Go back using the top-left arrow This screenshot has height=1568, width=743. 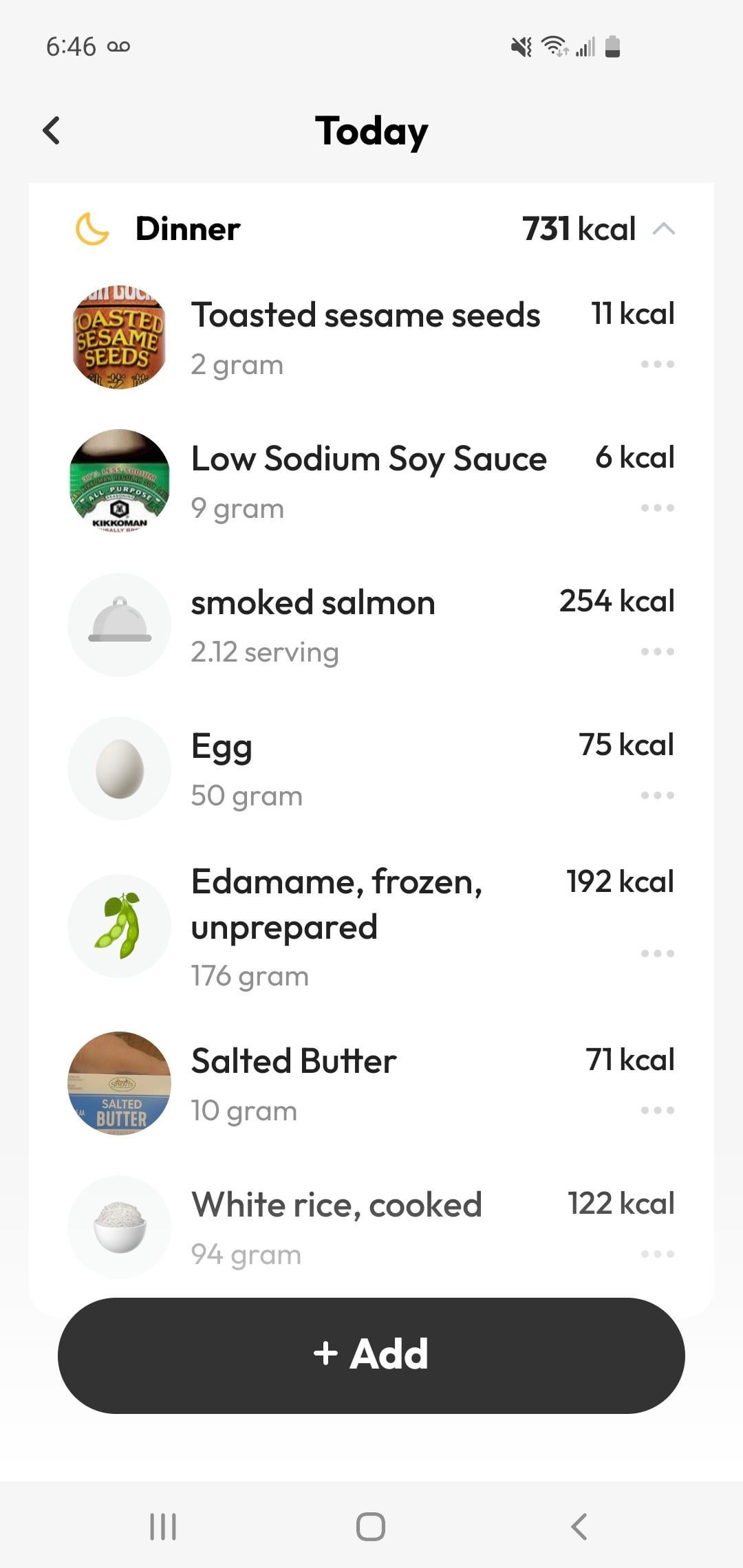point(52,131)
